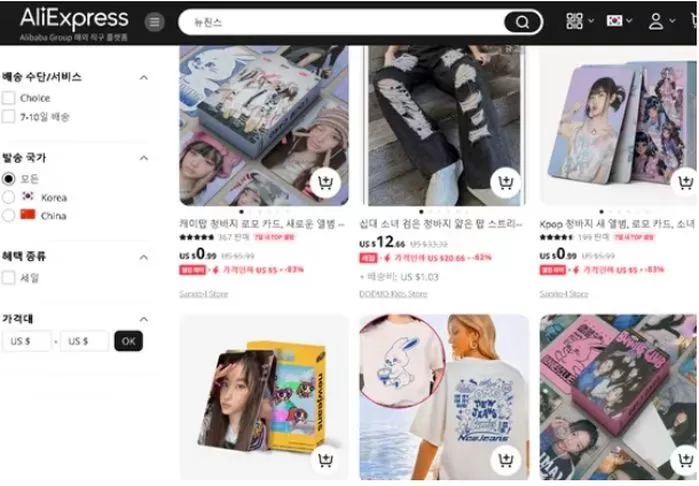The width and height of the screenshot is (699, 486).
Task: Select China as the shipping country
Action: (9, 215)
